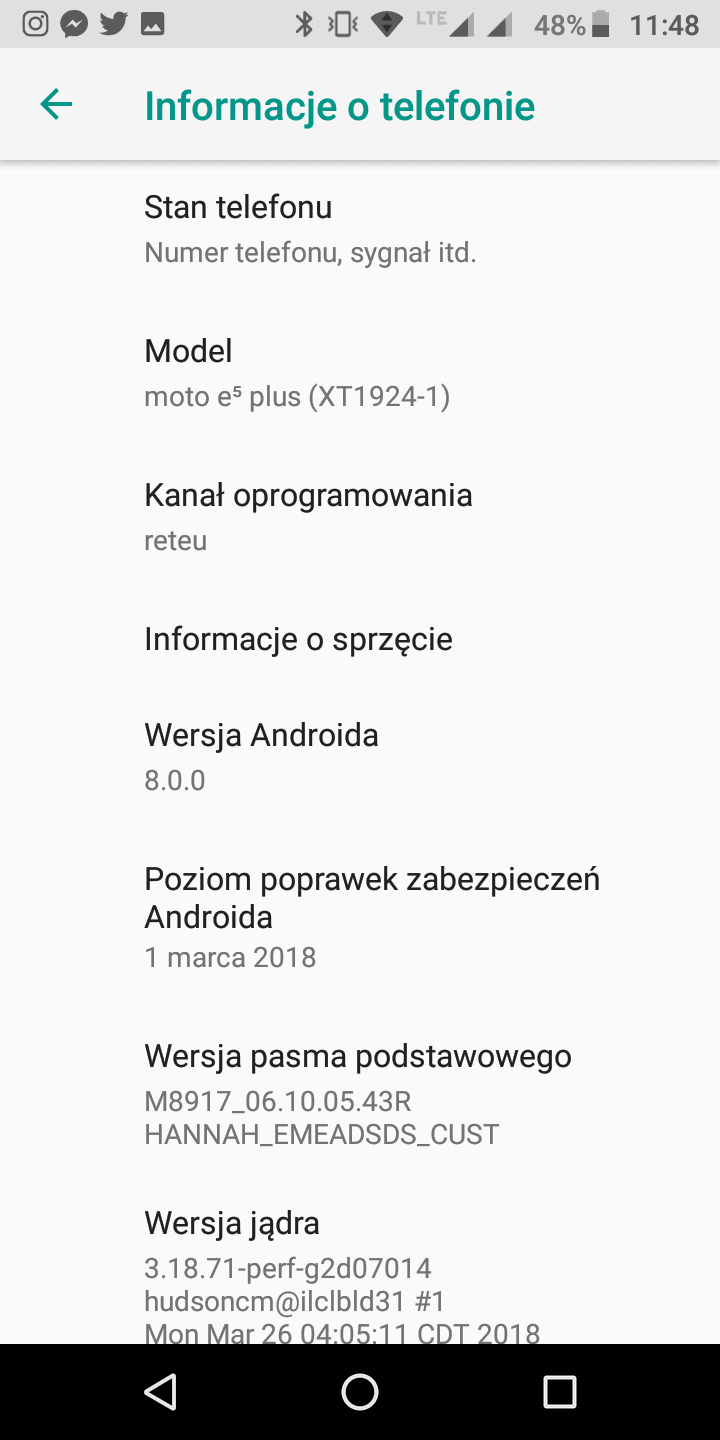Tap the Model row
720x1440 pixels.
point(360,374)
